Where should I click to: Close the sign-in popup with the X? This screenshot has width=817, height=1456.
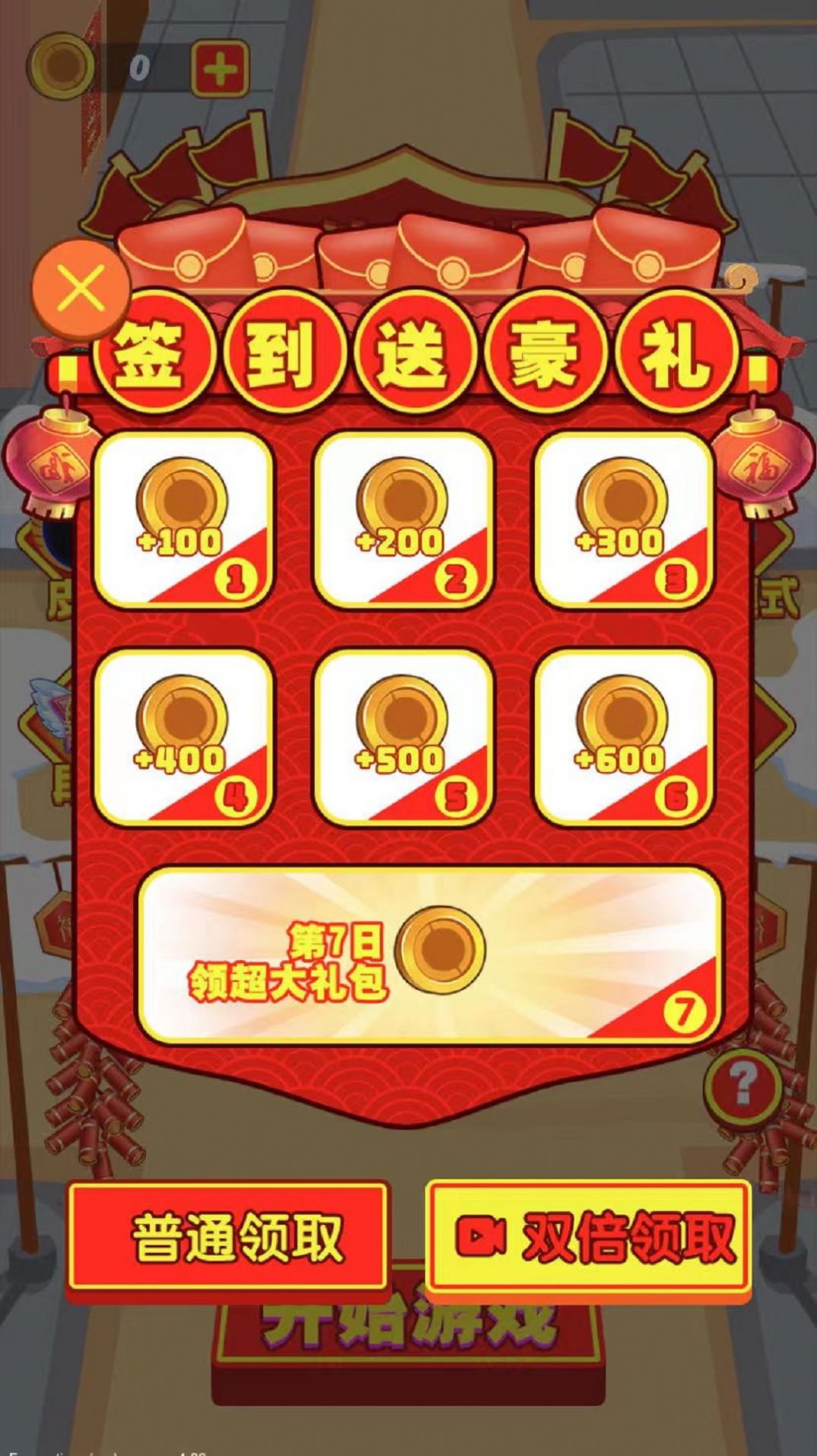pos(80,287)
